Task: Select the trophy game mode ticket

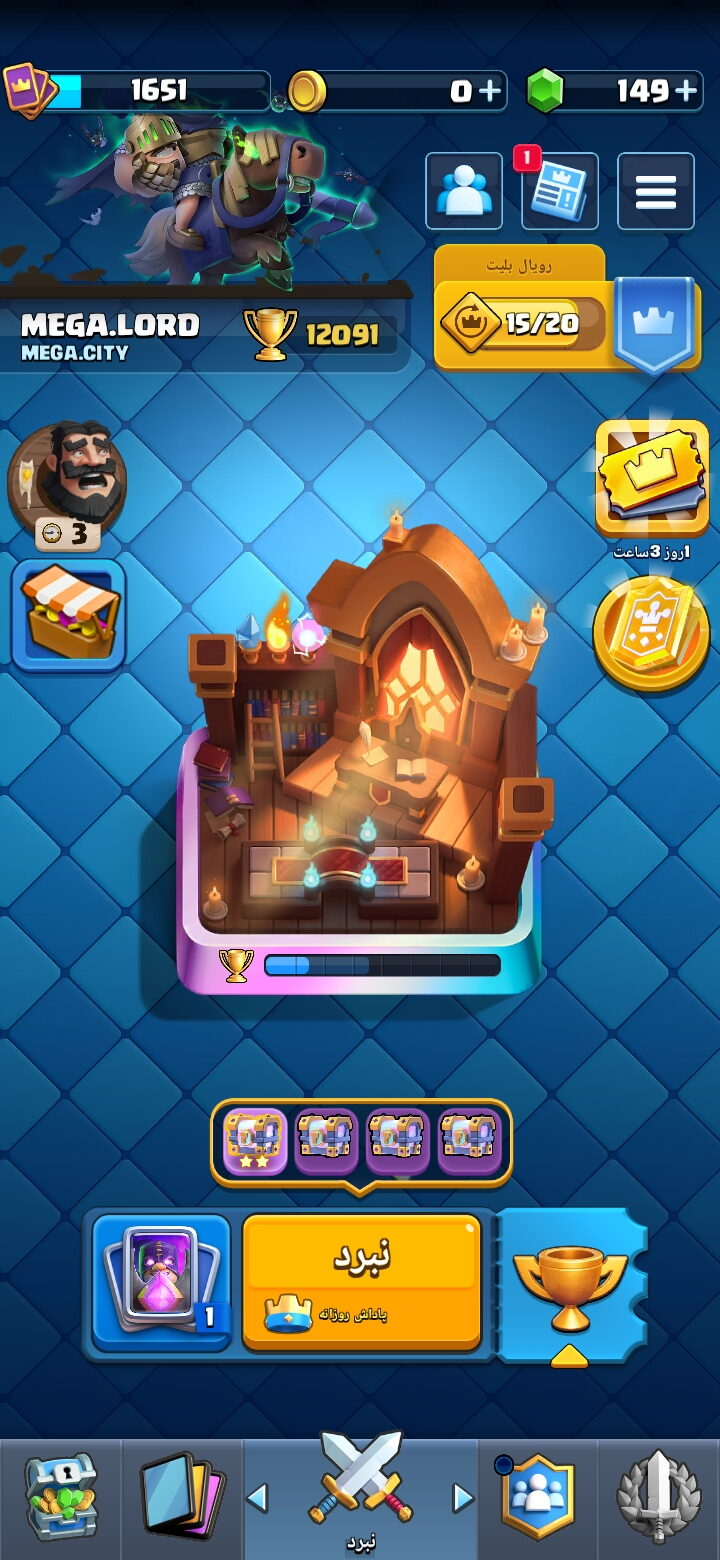Action: pyautogui.click(x=571, y=1285)
